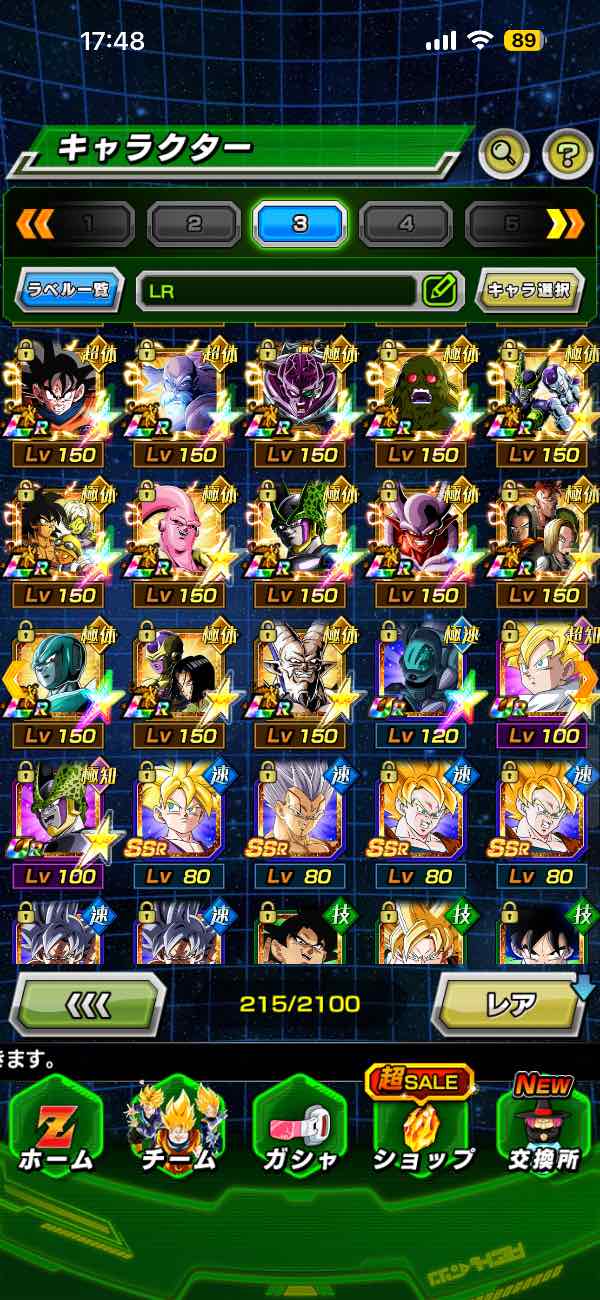Screen dimensions: 600x1300
Task: Change sorting with the レア button
Action: click(509, 1003)
